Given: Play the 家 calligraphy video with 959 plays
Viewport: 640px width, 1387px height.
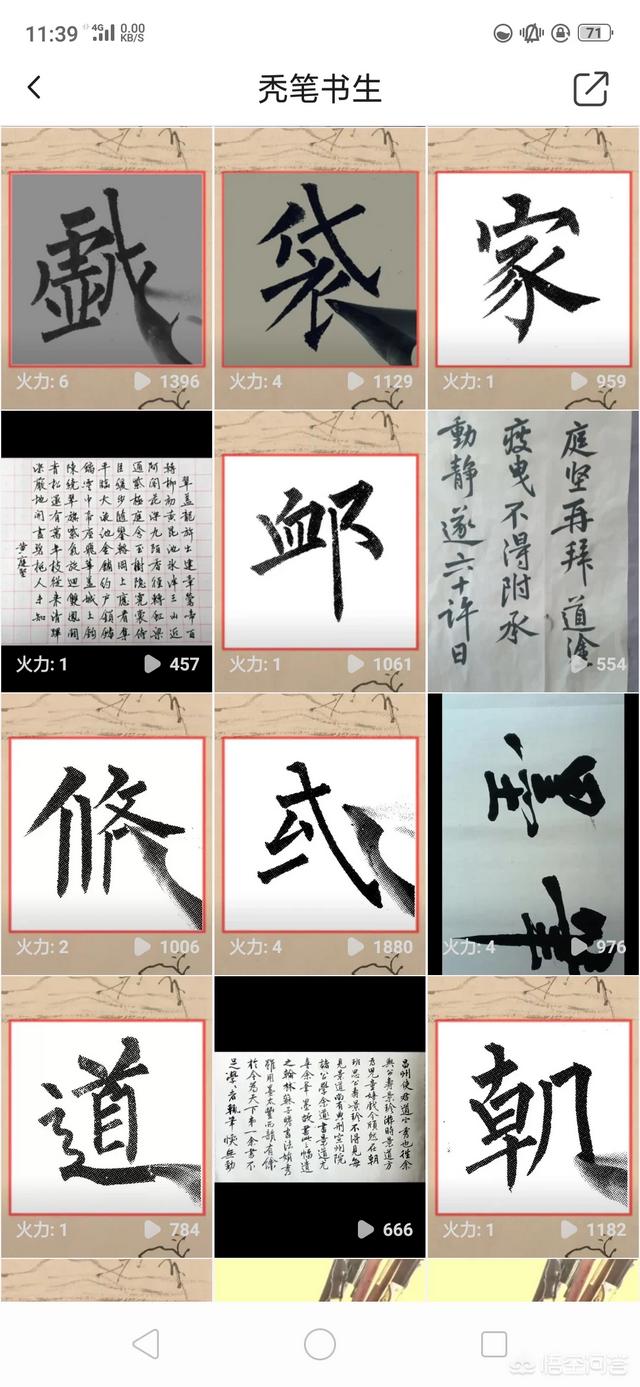Looking at the screenshot, I should click(533, 268).
